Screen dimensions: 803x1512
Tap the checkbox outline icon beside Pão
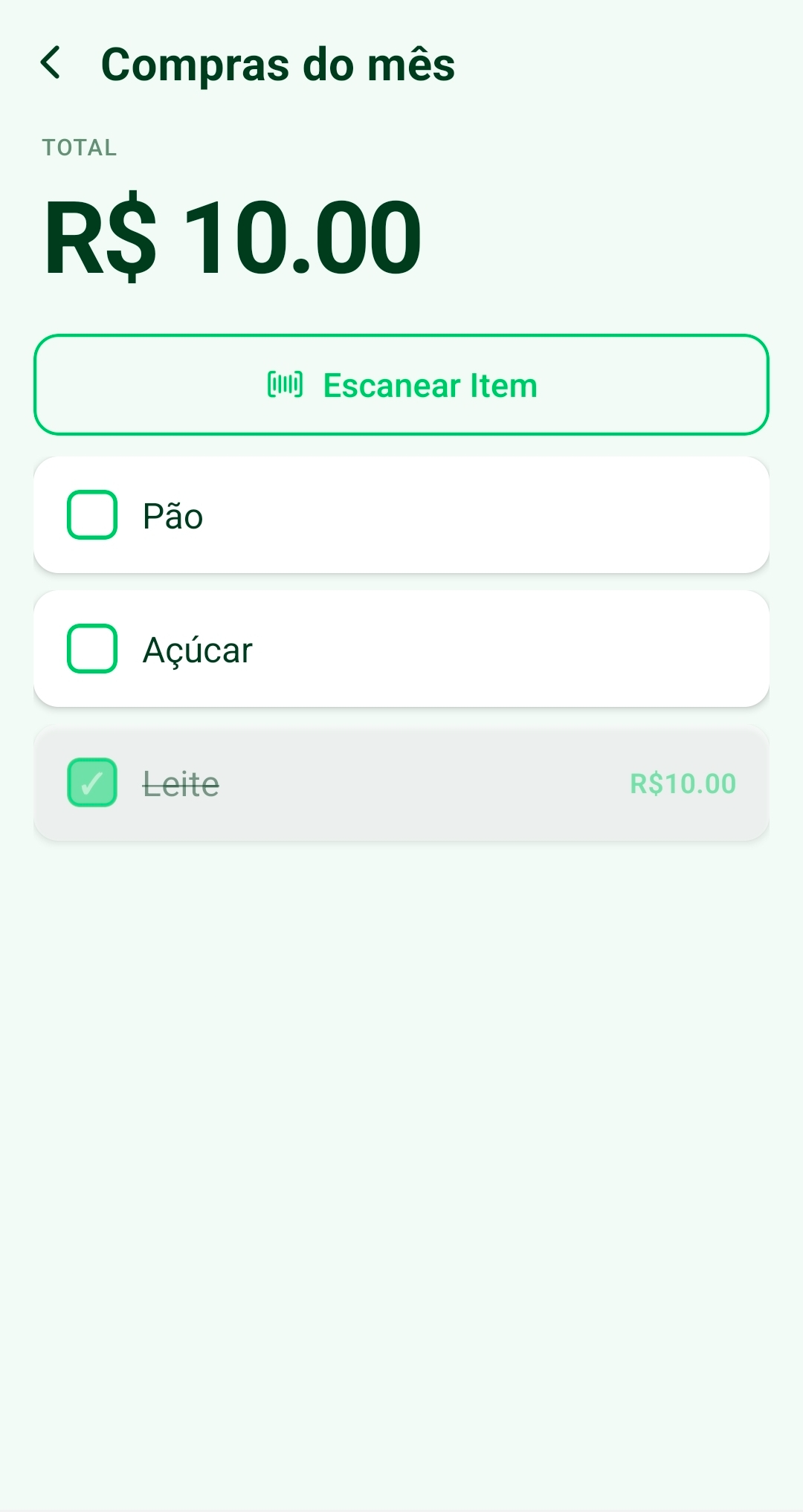pyautogui.click(x=91, y=515)
